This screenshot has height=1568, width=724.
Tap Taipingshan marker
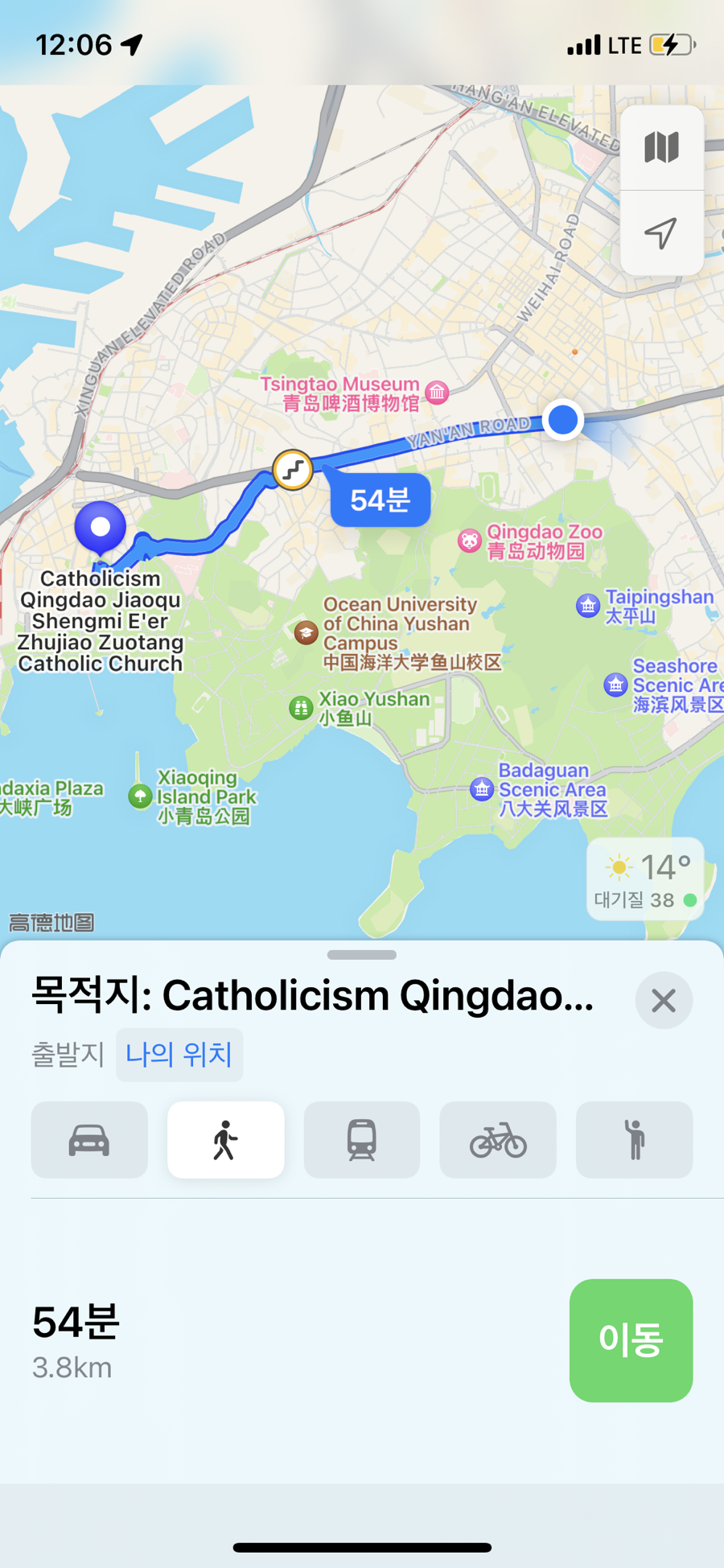pyautogui.click(x=588, y=605)
